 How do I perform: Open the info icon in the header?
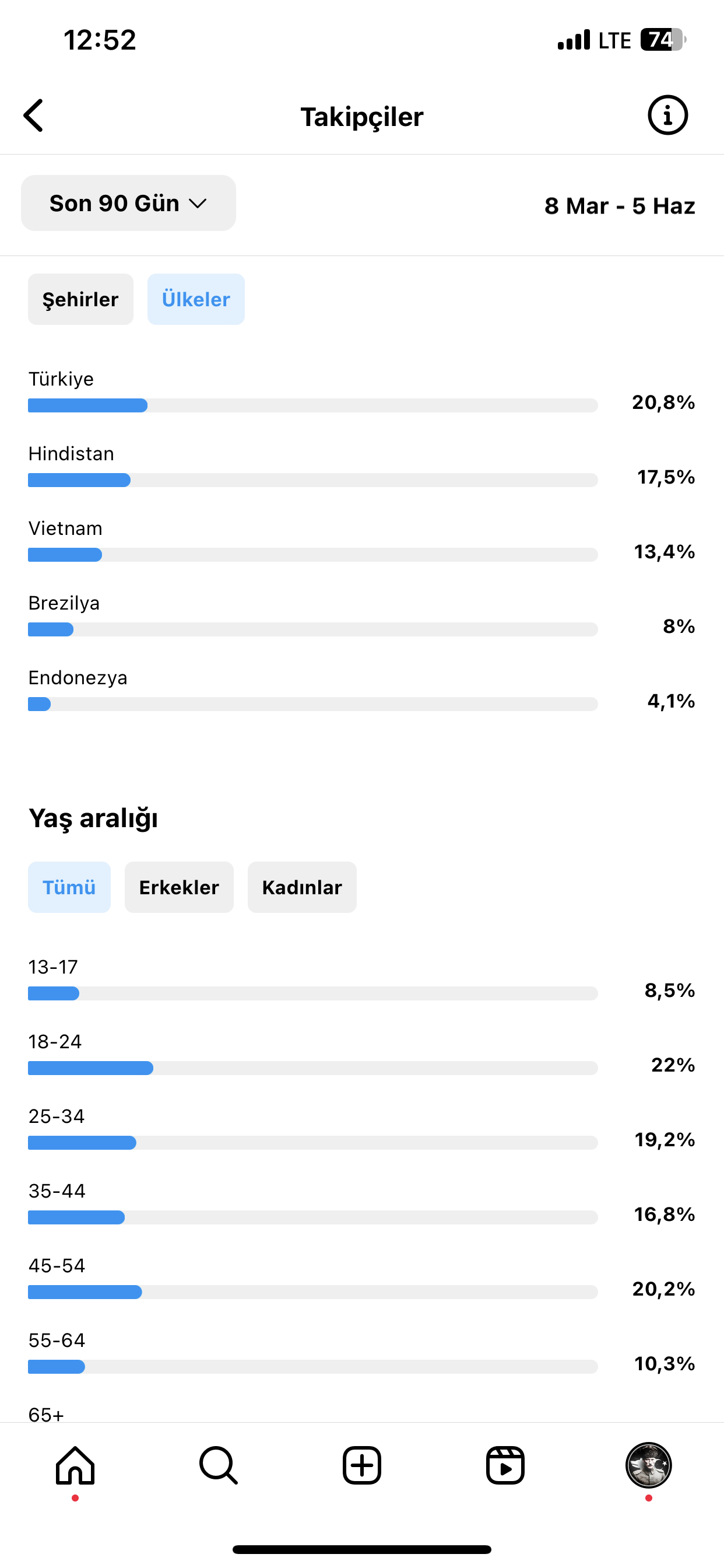[x=667, y=115]
